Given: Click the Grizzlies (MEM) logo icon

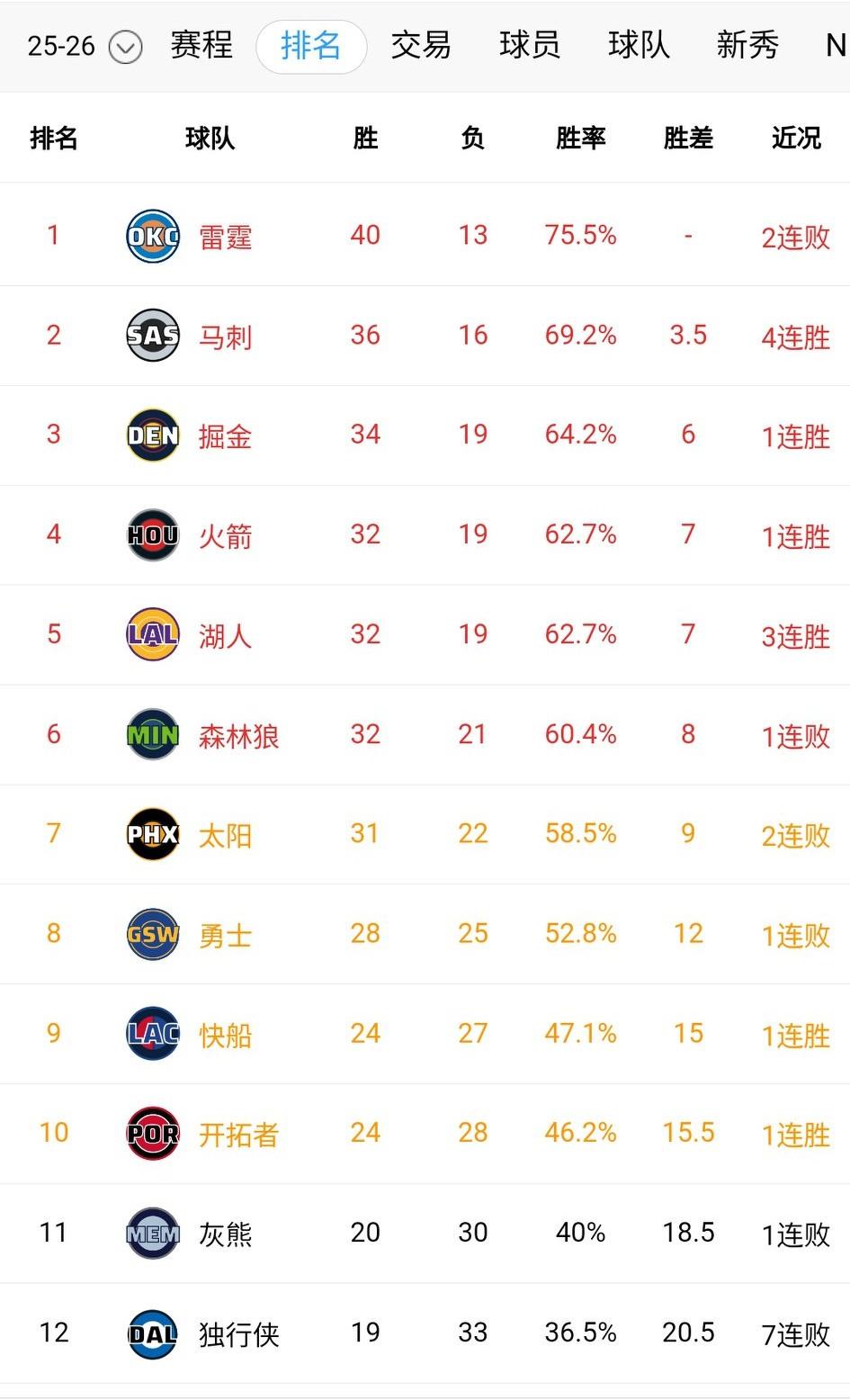Looking at the screenshot, I should tap(152, 1233).
